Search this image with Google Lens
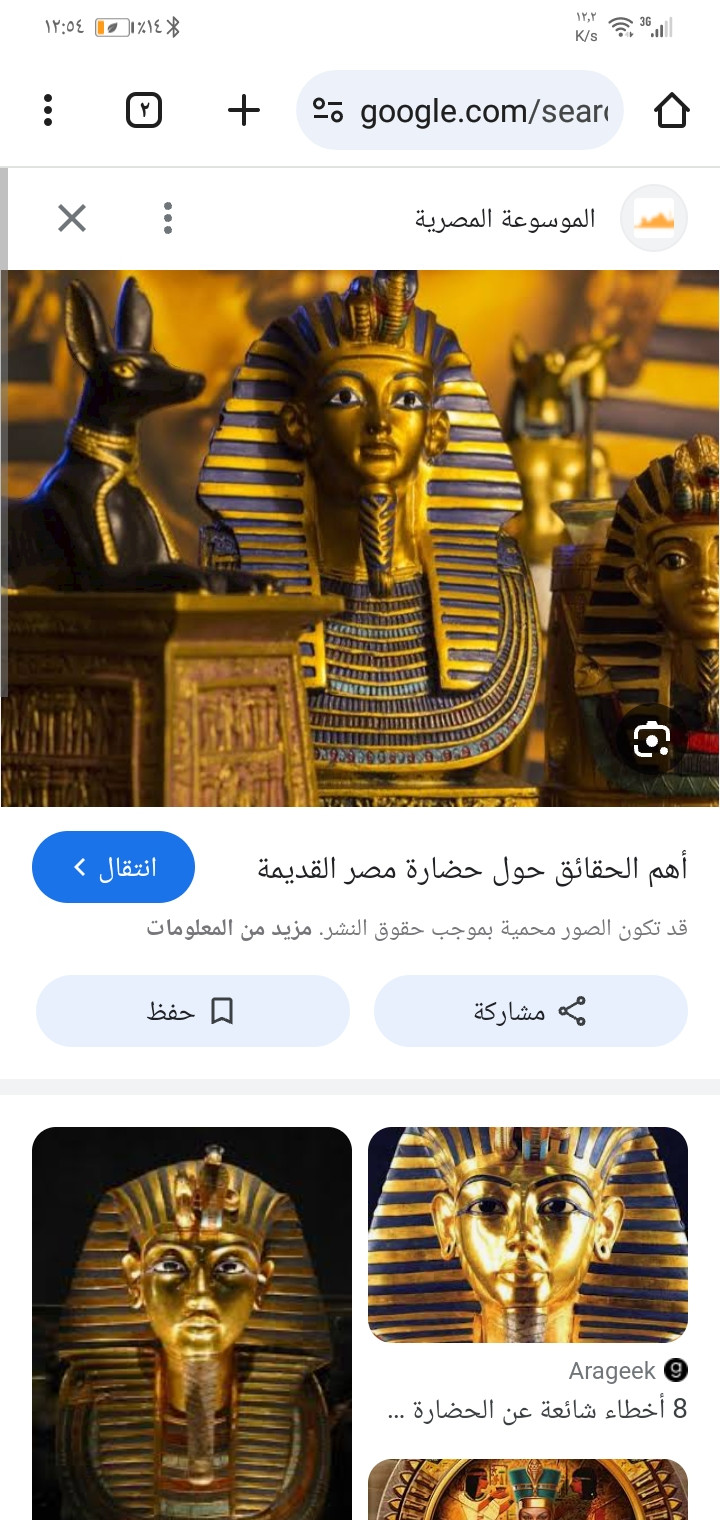 click(650, 740)
